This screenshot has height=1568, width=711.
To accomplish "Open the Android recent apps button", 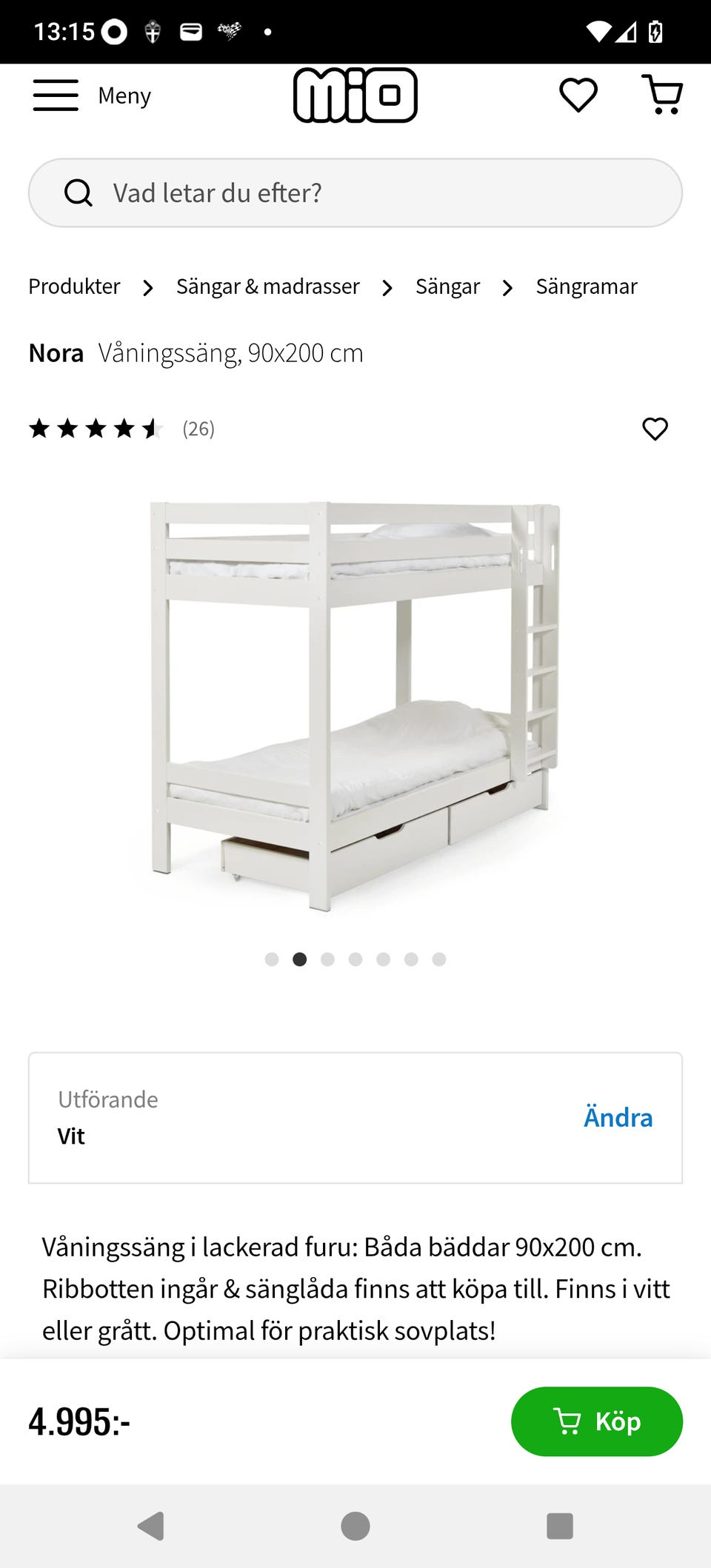I will pos(558,1526).
